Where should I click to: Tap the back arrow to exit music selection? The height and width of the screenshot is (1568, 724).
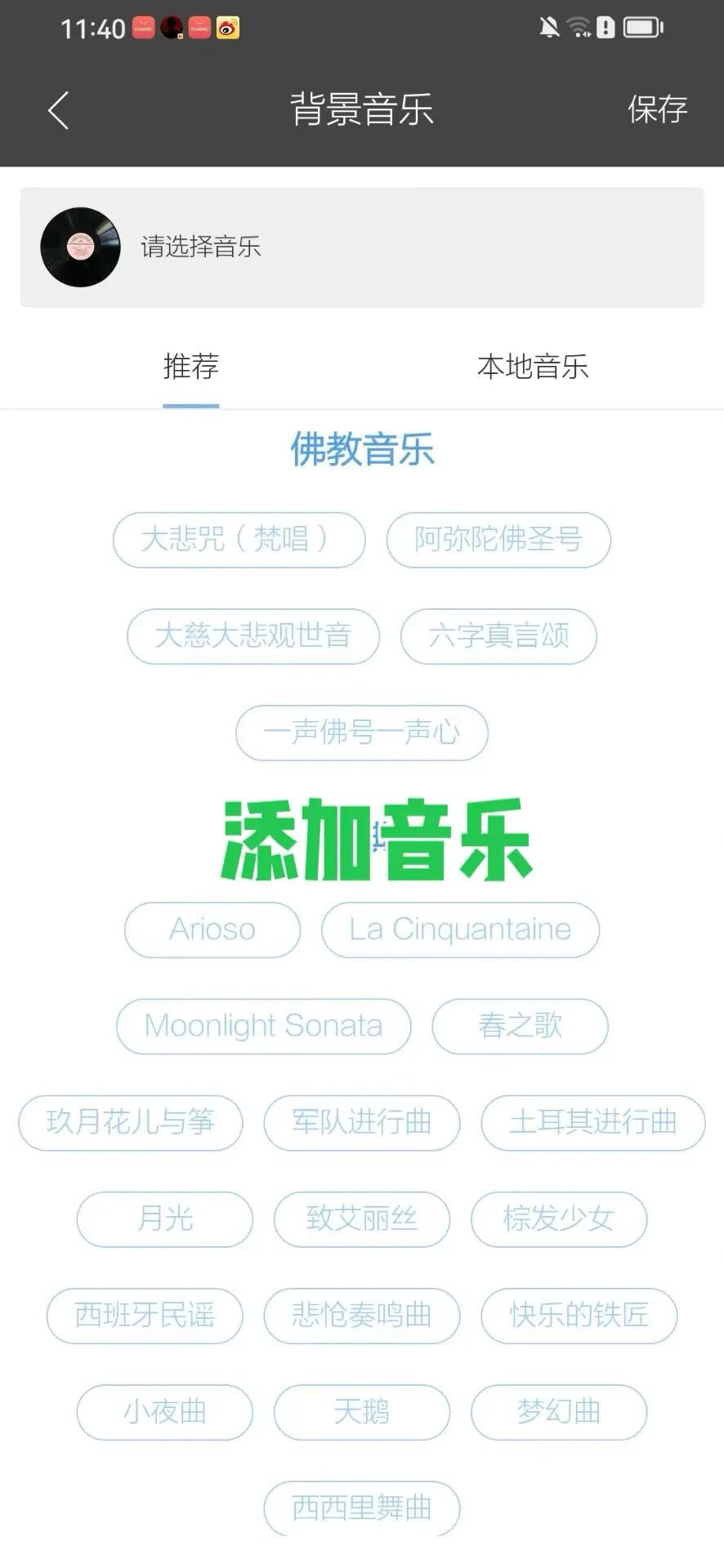[x=57, y=109]
